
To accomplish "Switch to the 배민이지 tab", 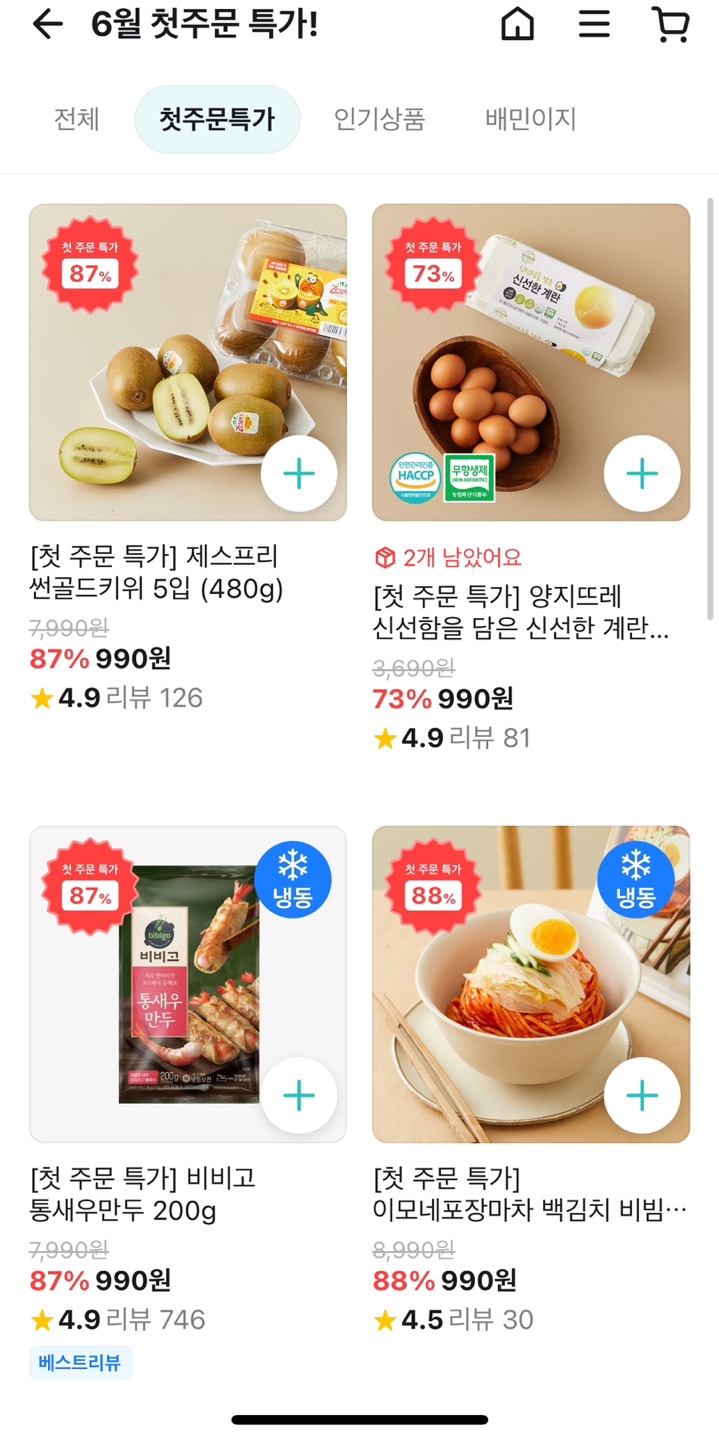I will (x=531, y=119).
